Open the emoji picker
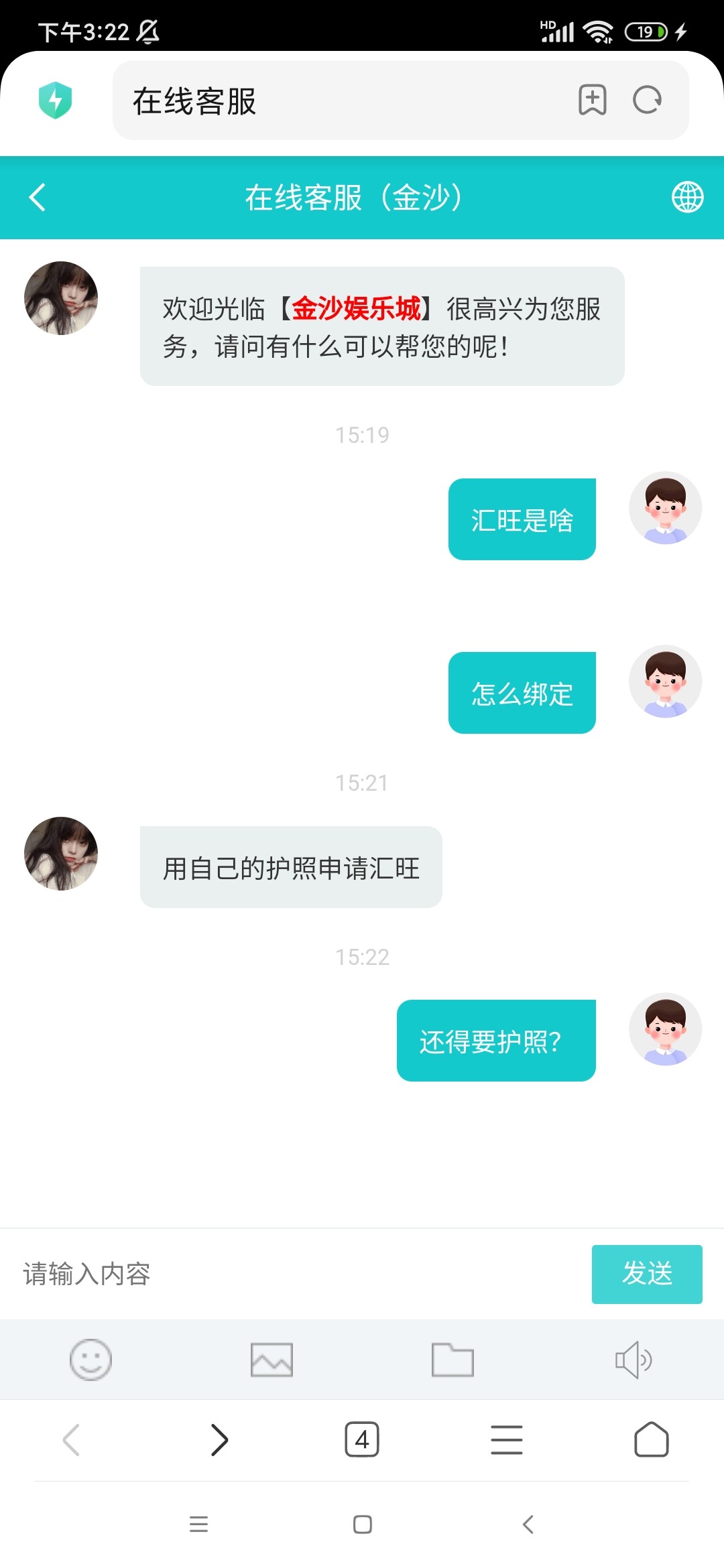Image resolution: width=724 pixels, height=1568 pixels. [x=90, y=1360]
